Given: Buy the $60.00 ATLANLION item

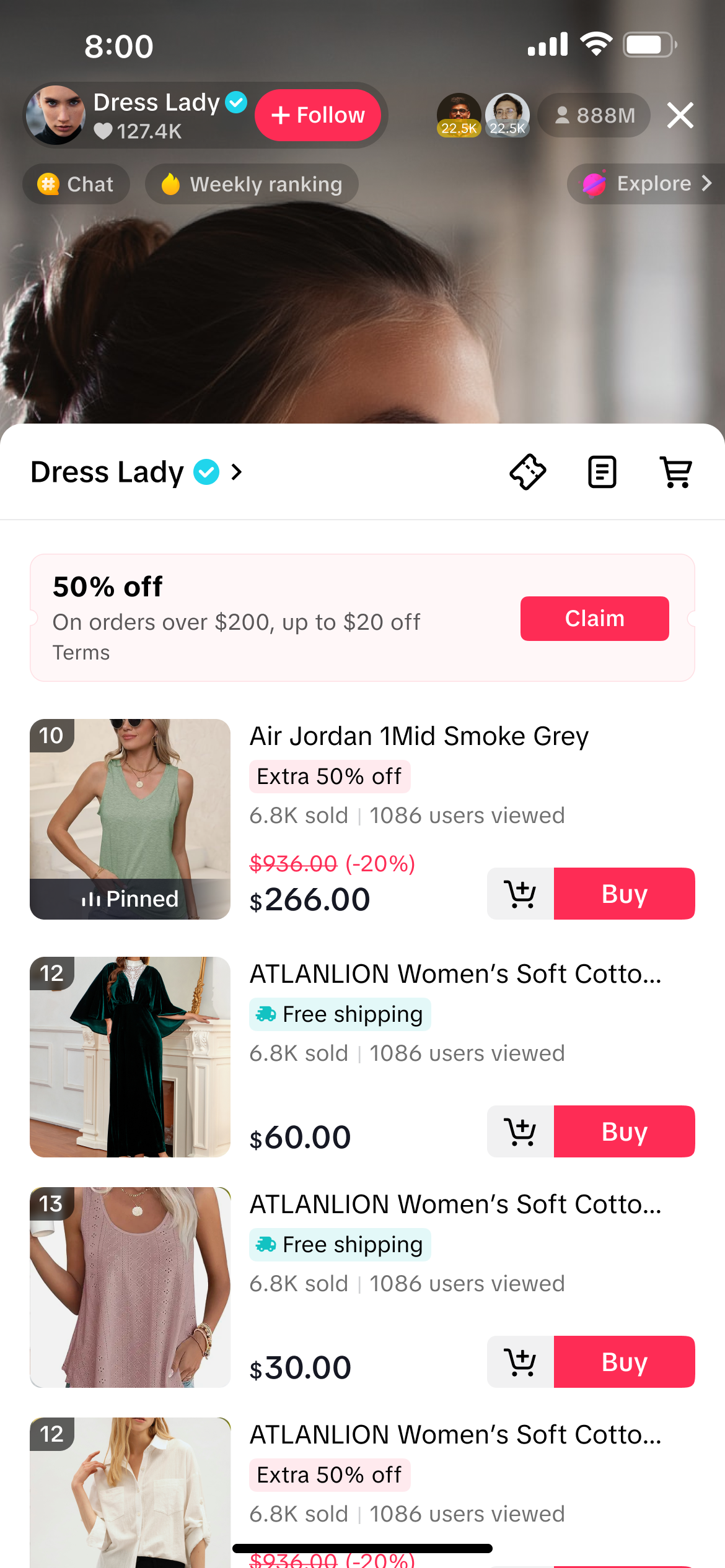Looking at the screenshot, I should pyautogui.click(x=624, y=1131).
